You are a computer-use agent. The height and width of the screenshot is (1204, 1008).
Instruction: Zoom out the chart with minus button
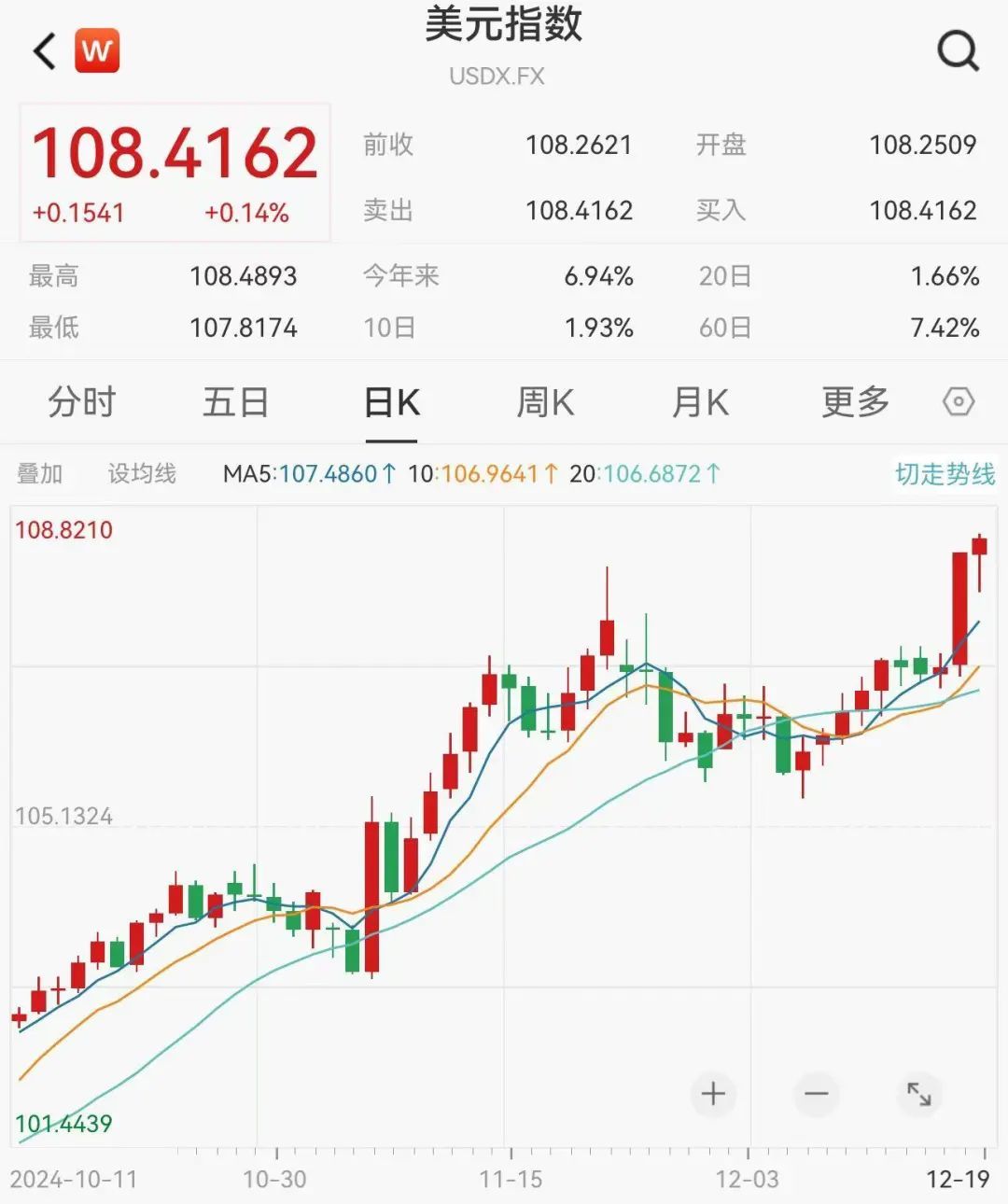click(x=817, y=1093)
